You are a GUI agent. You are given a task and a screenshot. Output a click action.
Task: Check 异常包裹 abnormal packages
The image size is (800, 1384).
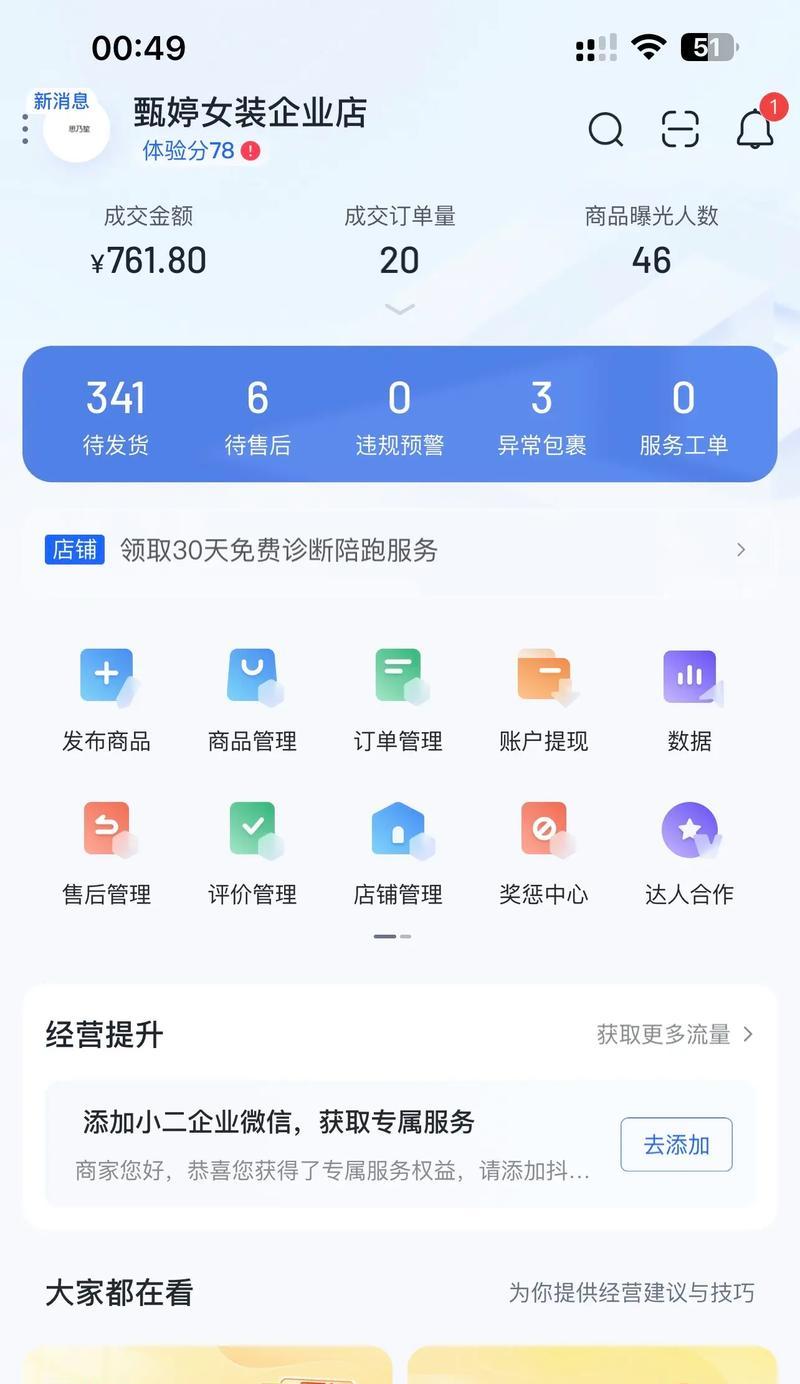pyautogui.click(x=541, y=416)
